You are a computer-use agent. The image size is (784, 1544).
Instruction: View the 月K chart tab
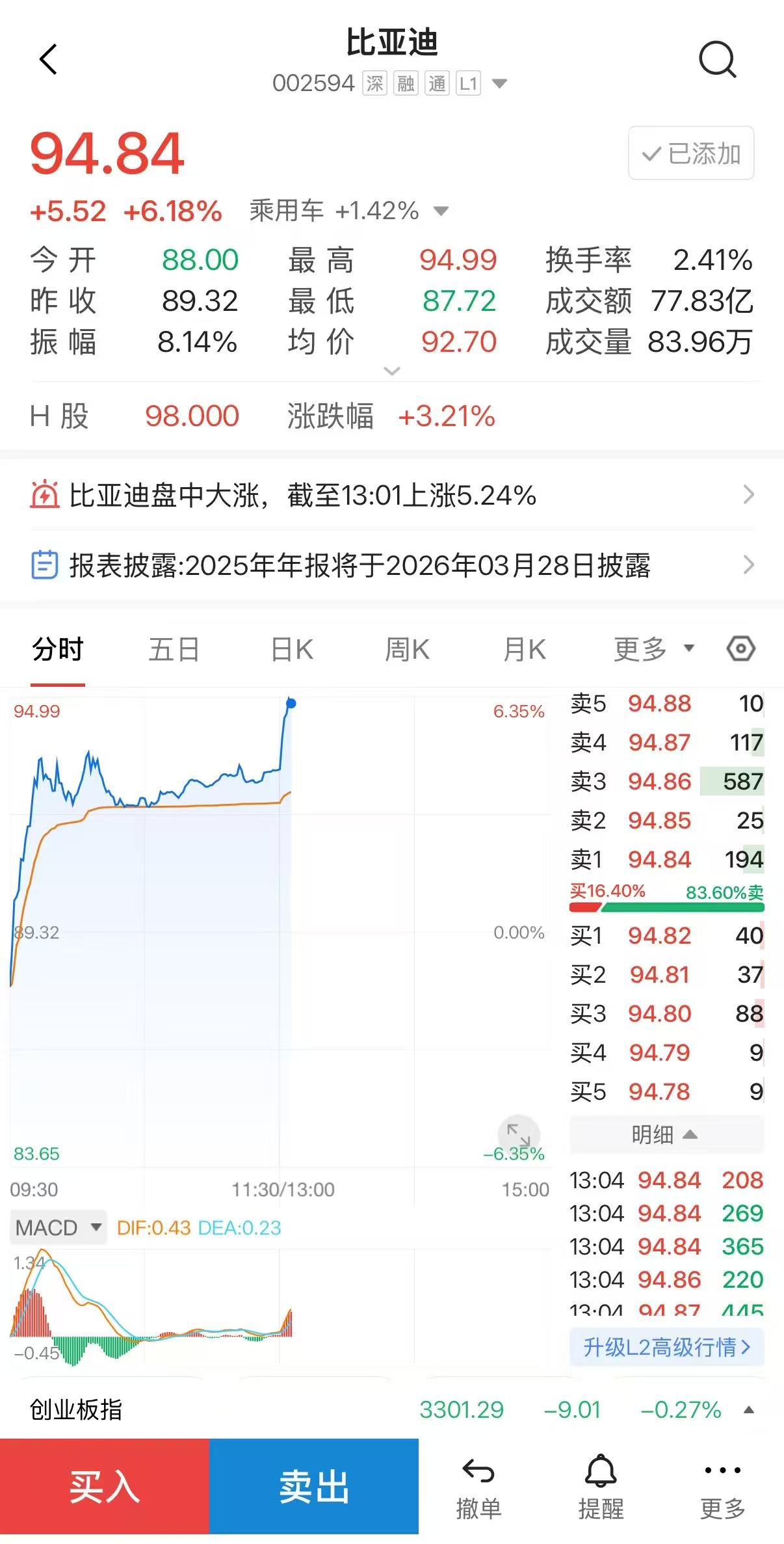pyautogui.click(x=524, y=649)
